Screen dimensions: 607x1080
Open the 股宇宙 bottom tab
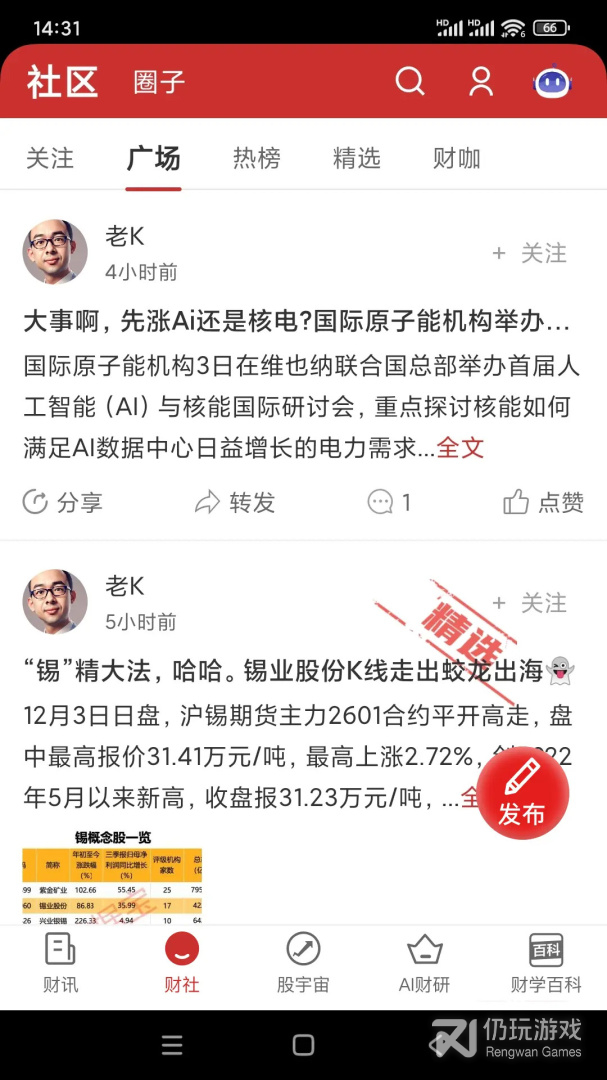303,961
